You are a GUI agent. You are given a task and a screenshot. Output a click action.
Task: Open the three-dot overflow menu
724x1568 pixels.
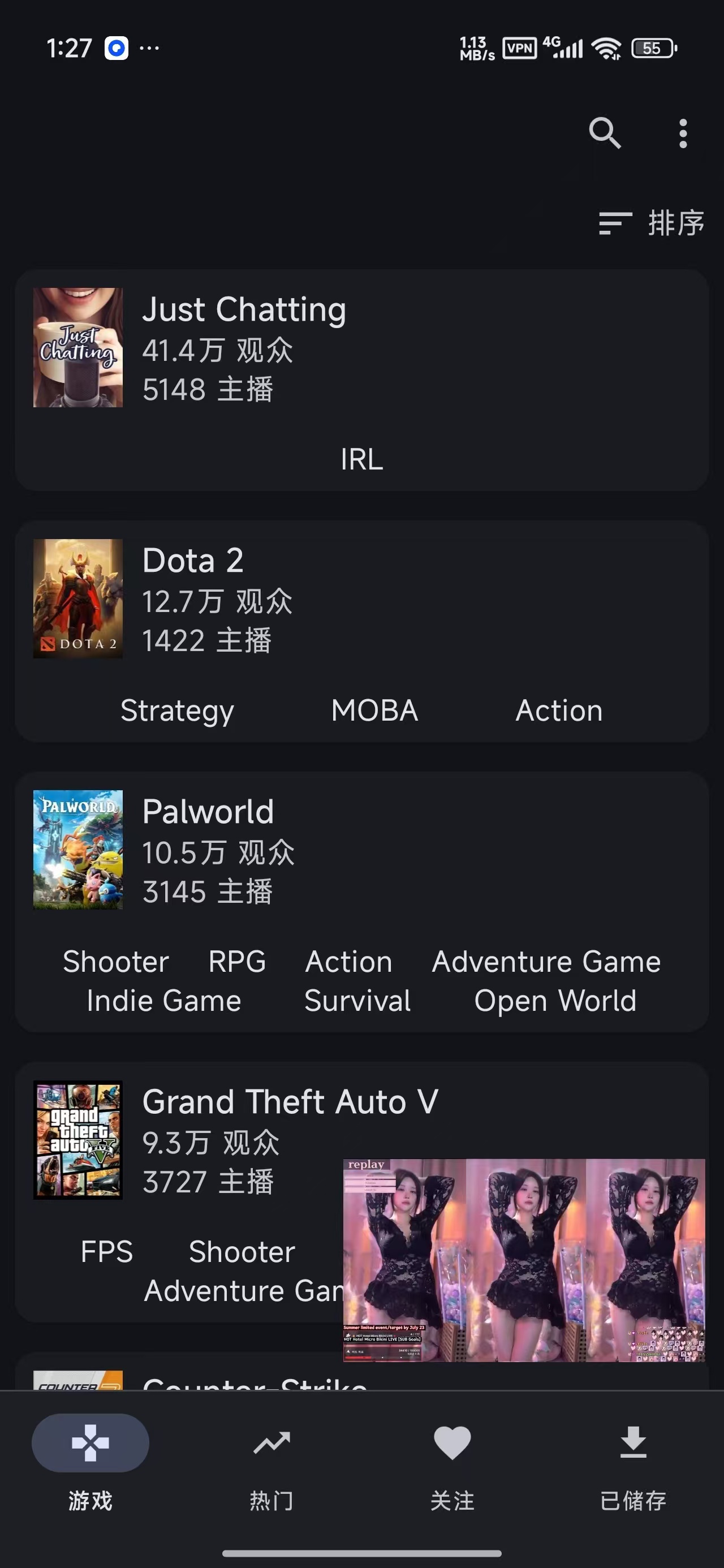683,133
